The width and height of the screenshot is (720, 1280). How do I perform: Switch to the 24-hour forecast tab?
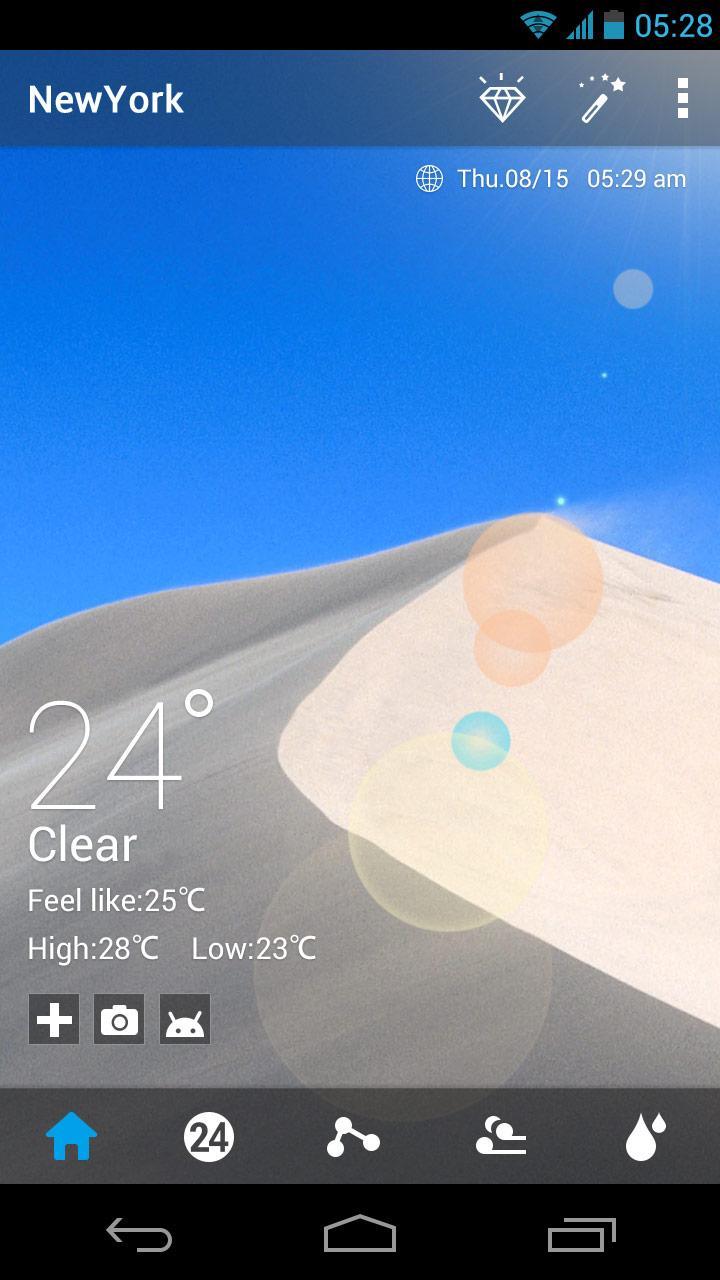[x=209, y=1137]
